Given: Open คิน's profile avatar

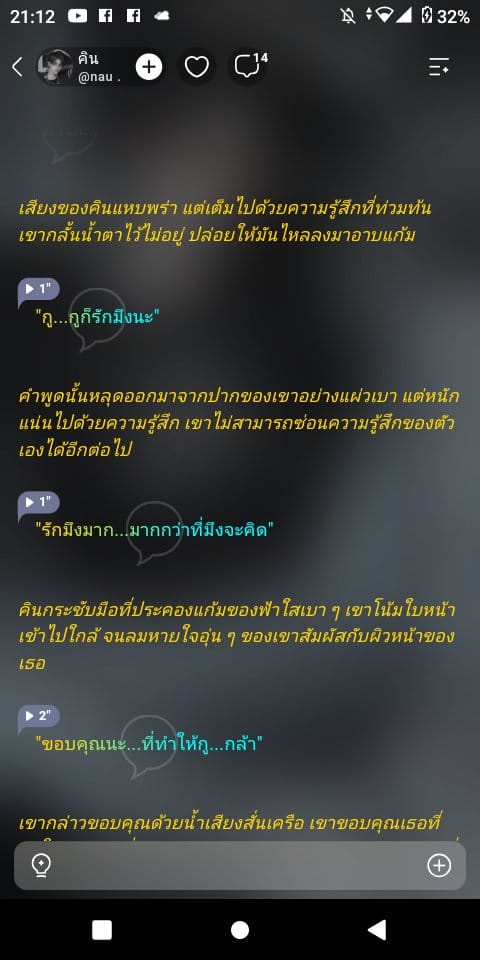Looking at the screenshot, I should (57, 67).
